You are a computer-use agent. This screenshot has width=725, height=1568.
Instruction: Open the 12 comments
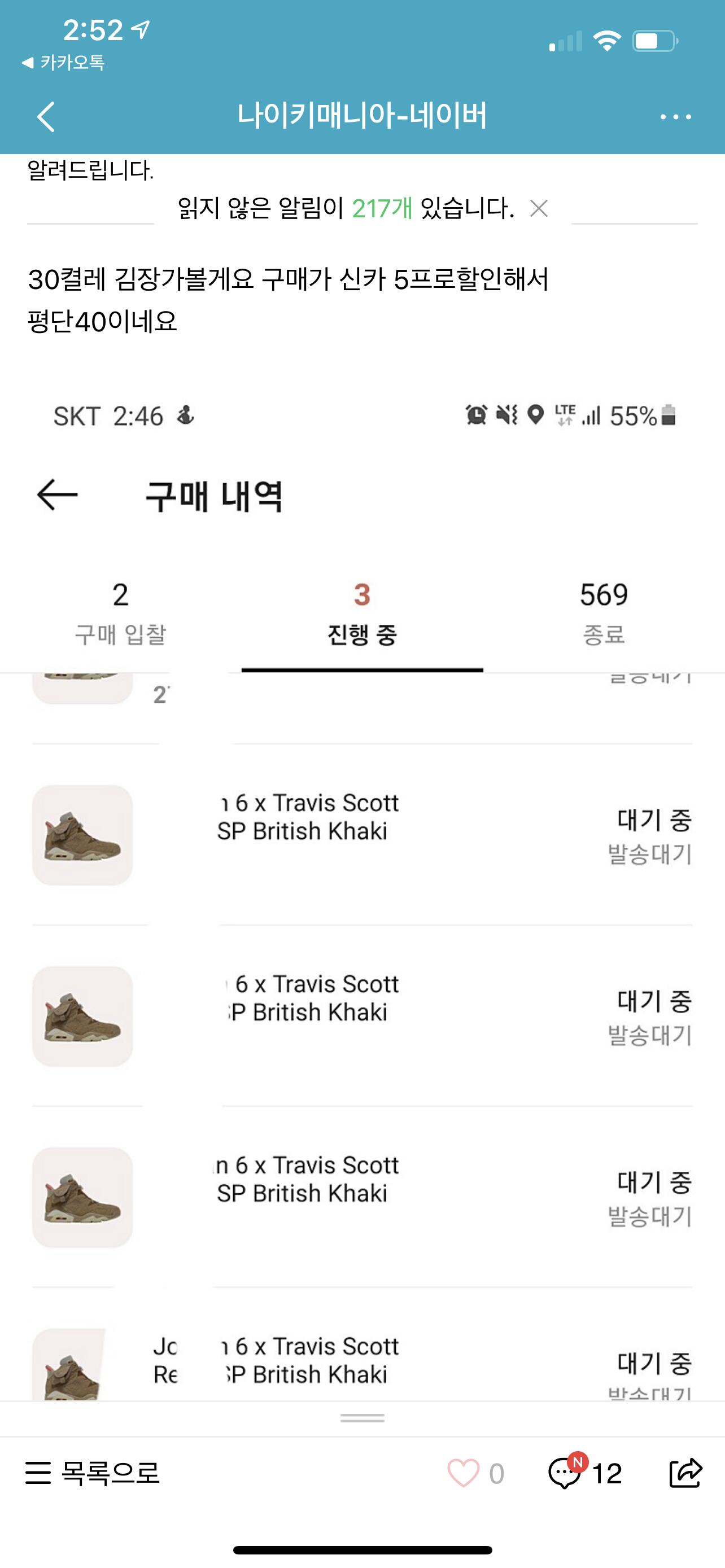pos(585,1474)
